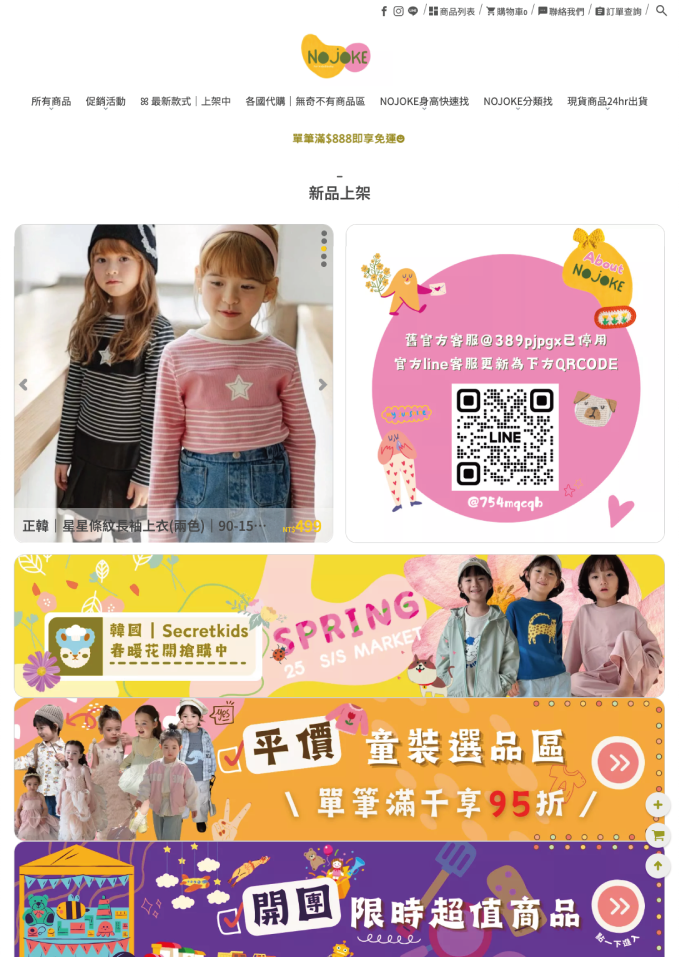Open 各國代購｜無奇不有商品區
Image resolution: width=679 pixels, height=957 pixels.
[305, 101]
